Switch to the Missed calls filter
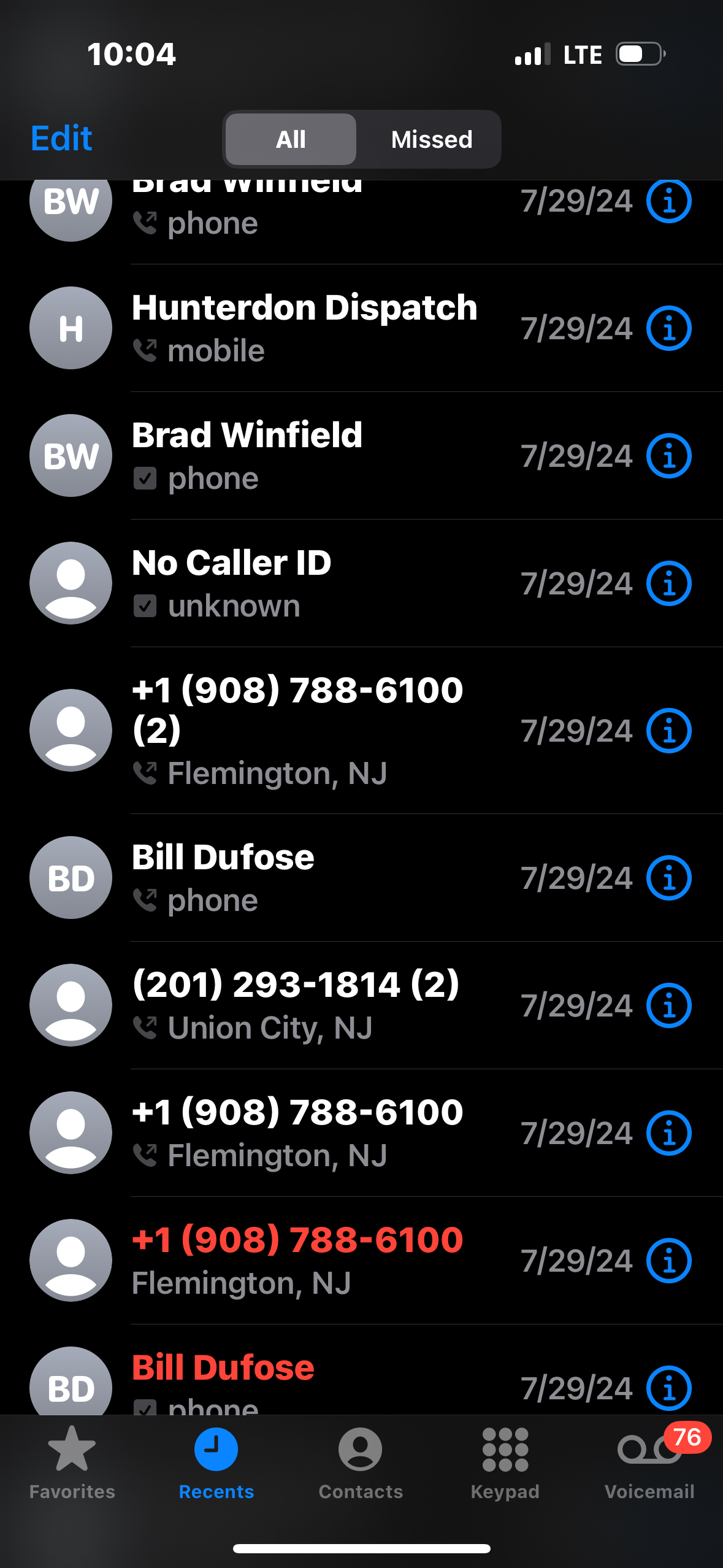Viewport: 723px width, 1568px height. 431,139
